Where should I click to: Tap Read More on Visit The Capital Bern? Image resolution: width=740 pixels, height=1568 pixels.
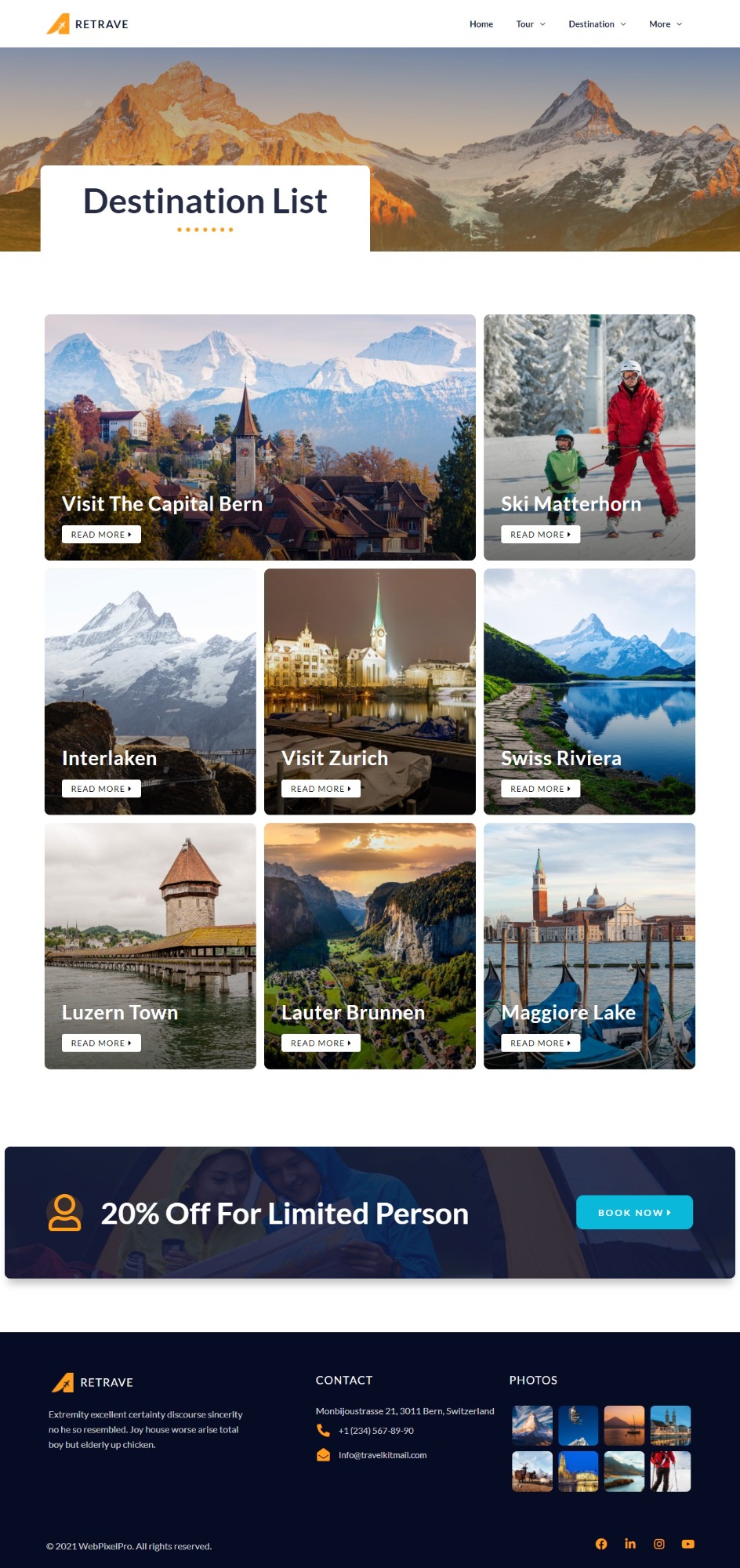coord(101,535)
